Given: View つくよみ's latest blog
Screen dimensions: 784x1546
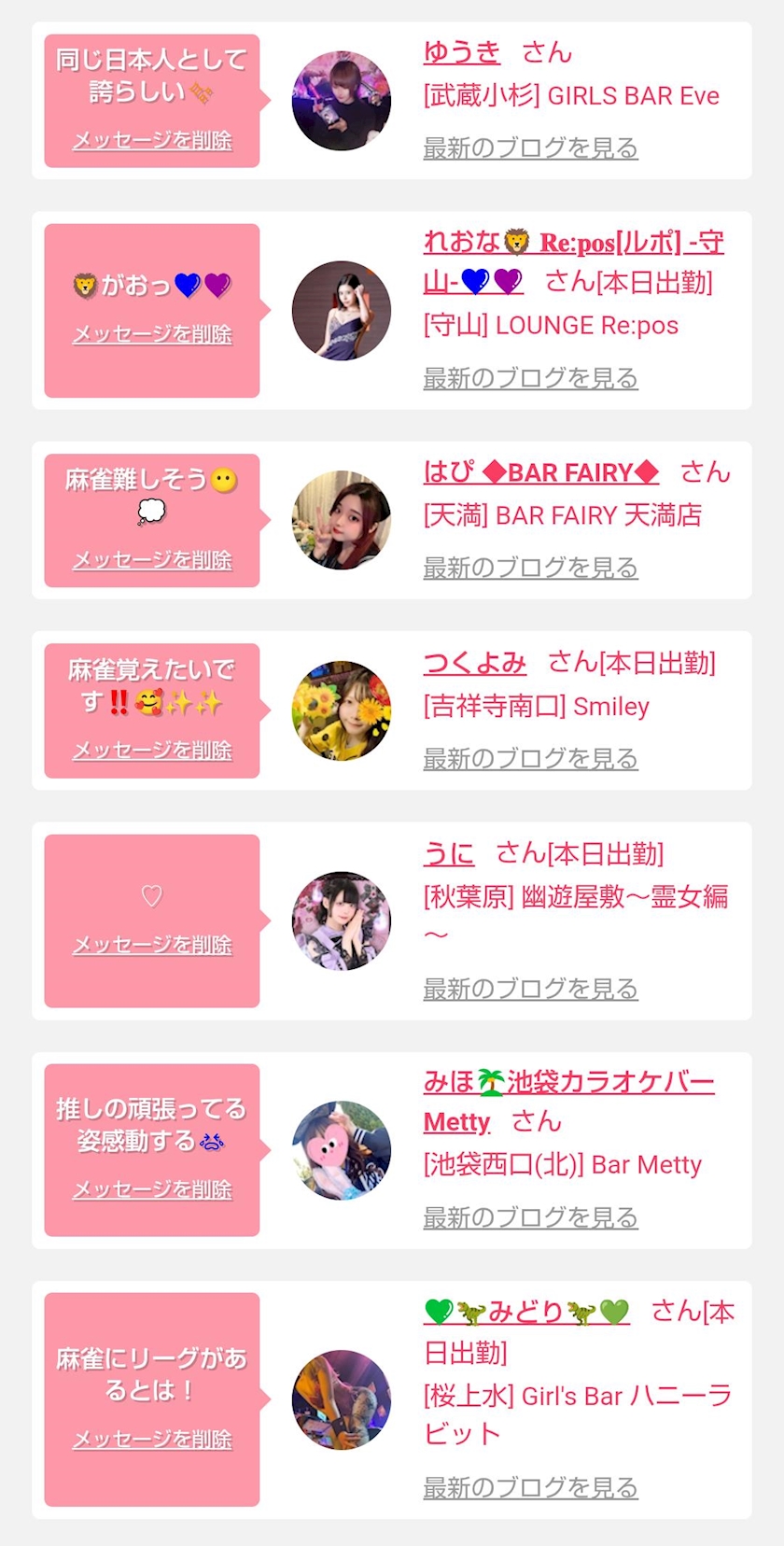Looking at the screenshot, I should (530, 758).
